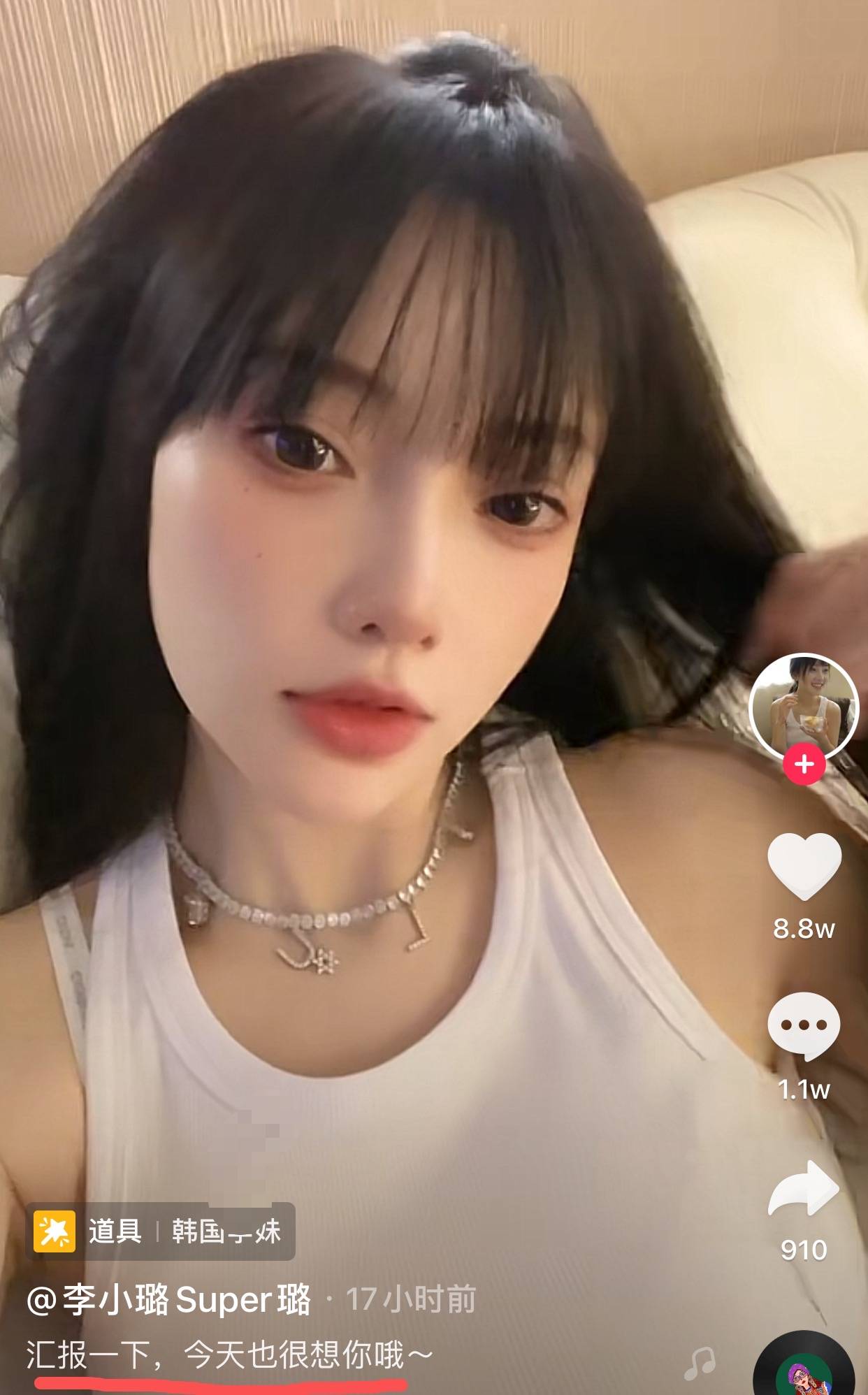Open the comments bubble

coord(804,1025)
